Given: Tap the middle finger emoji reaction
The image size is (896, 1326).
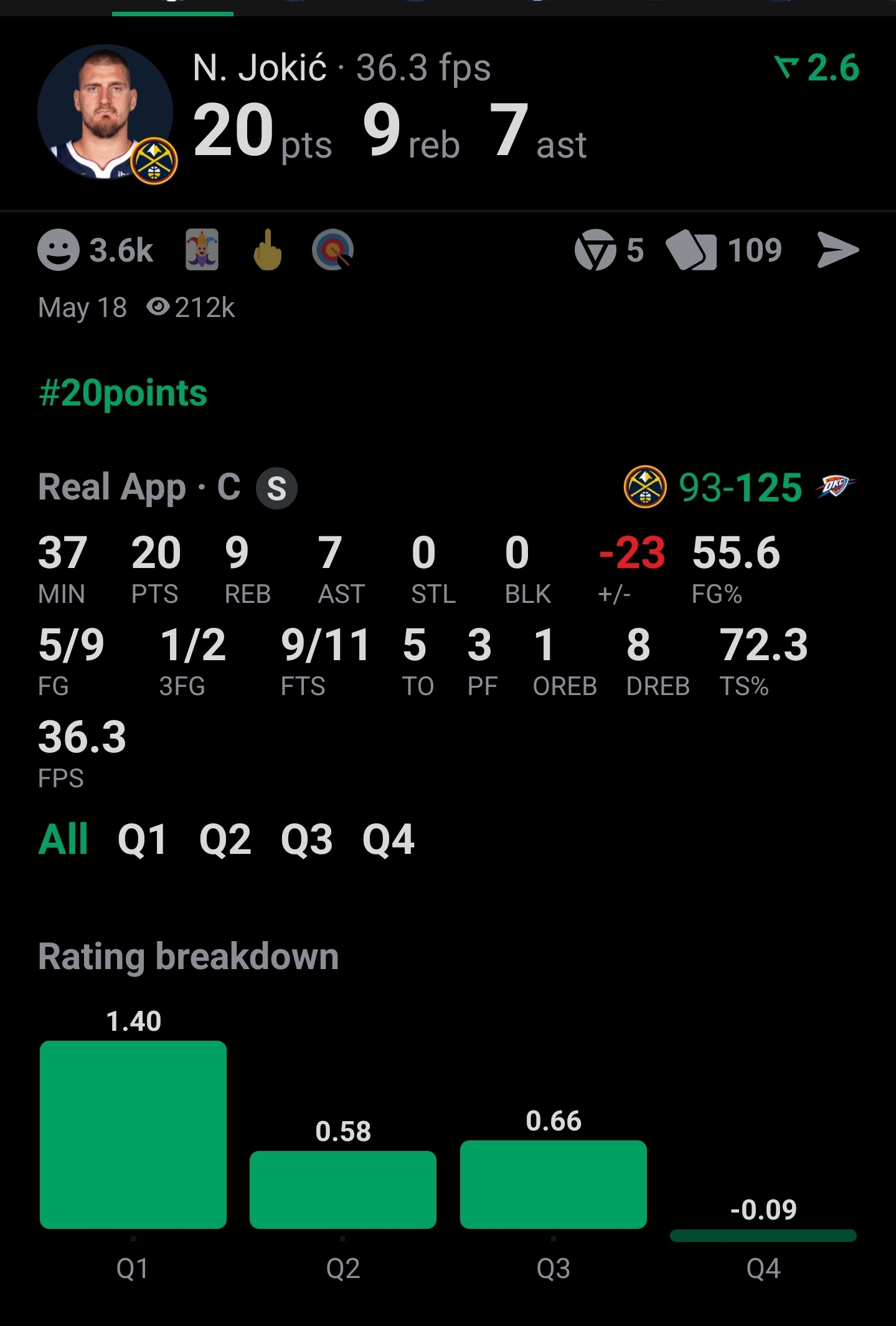Looking at the screenshot, I should click(268, 250).
